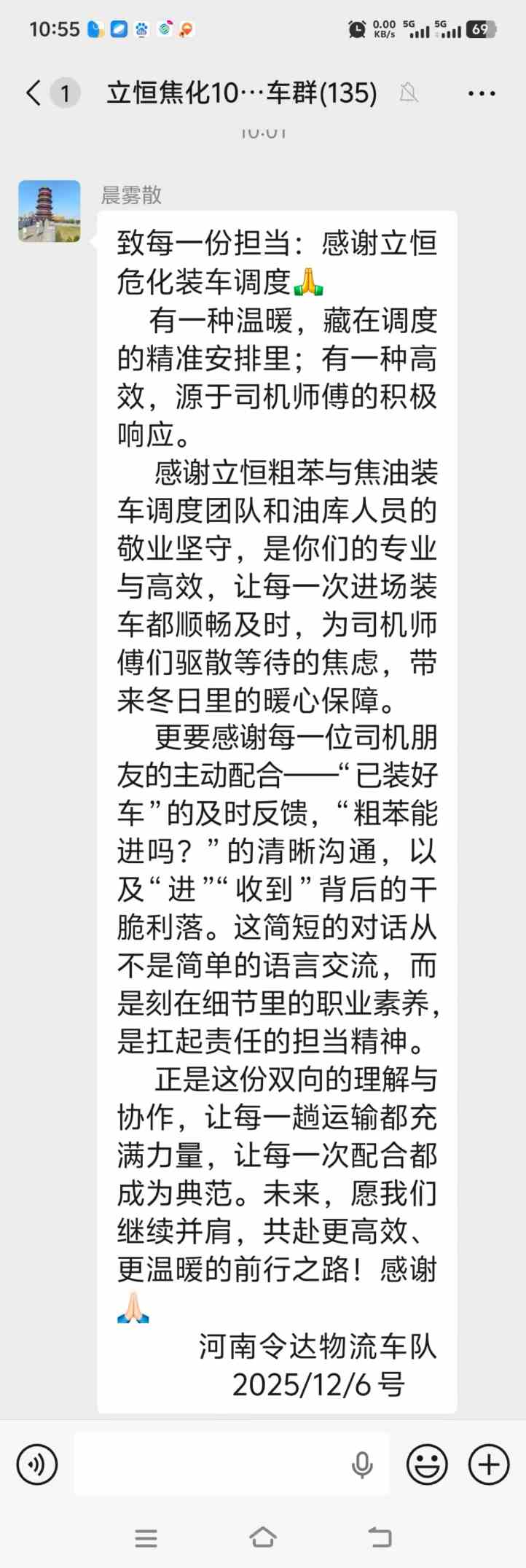Open the plus attachments menu
The height and width of the screenshot is (1568, 526).
pyautogui.click(x=488, y=1463)
